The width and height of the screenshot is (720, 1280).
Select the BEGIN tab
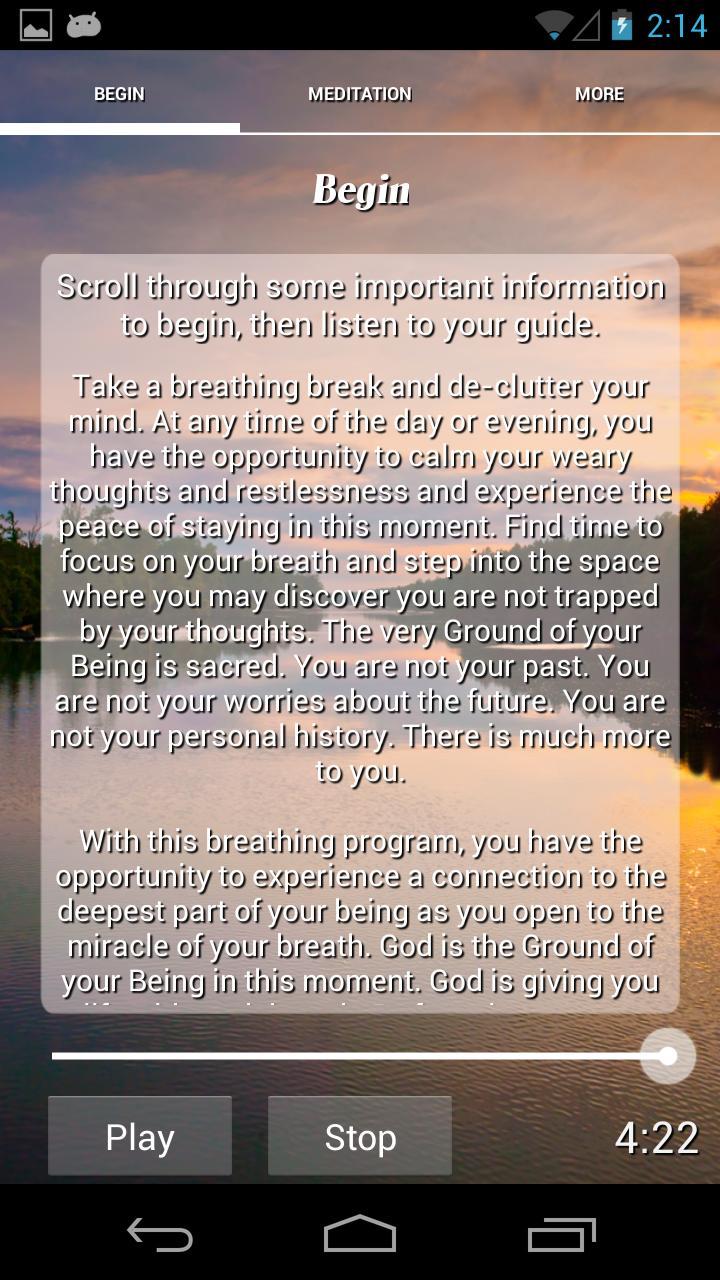(x=119, y=94)
